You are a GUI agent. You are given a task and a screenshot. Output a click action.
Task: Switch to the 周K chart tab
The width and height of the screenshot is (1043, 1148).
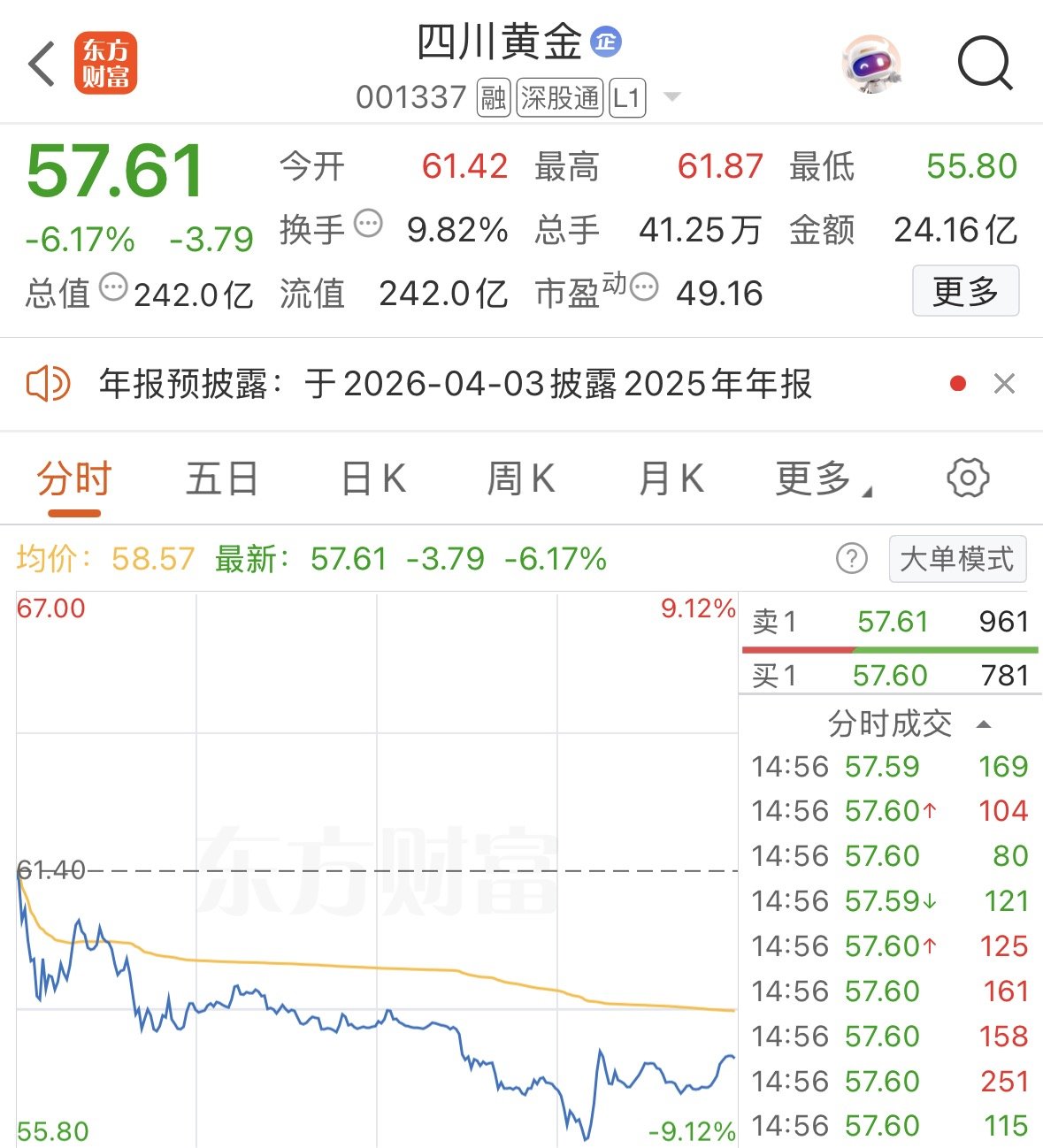click(521, 479)
